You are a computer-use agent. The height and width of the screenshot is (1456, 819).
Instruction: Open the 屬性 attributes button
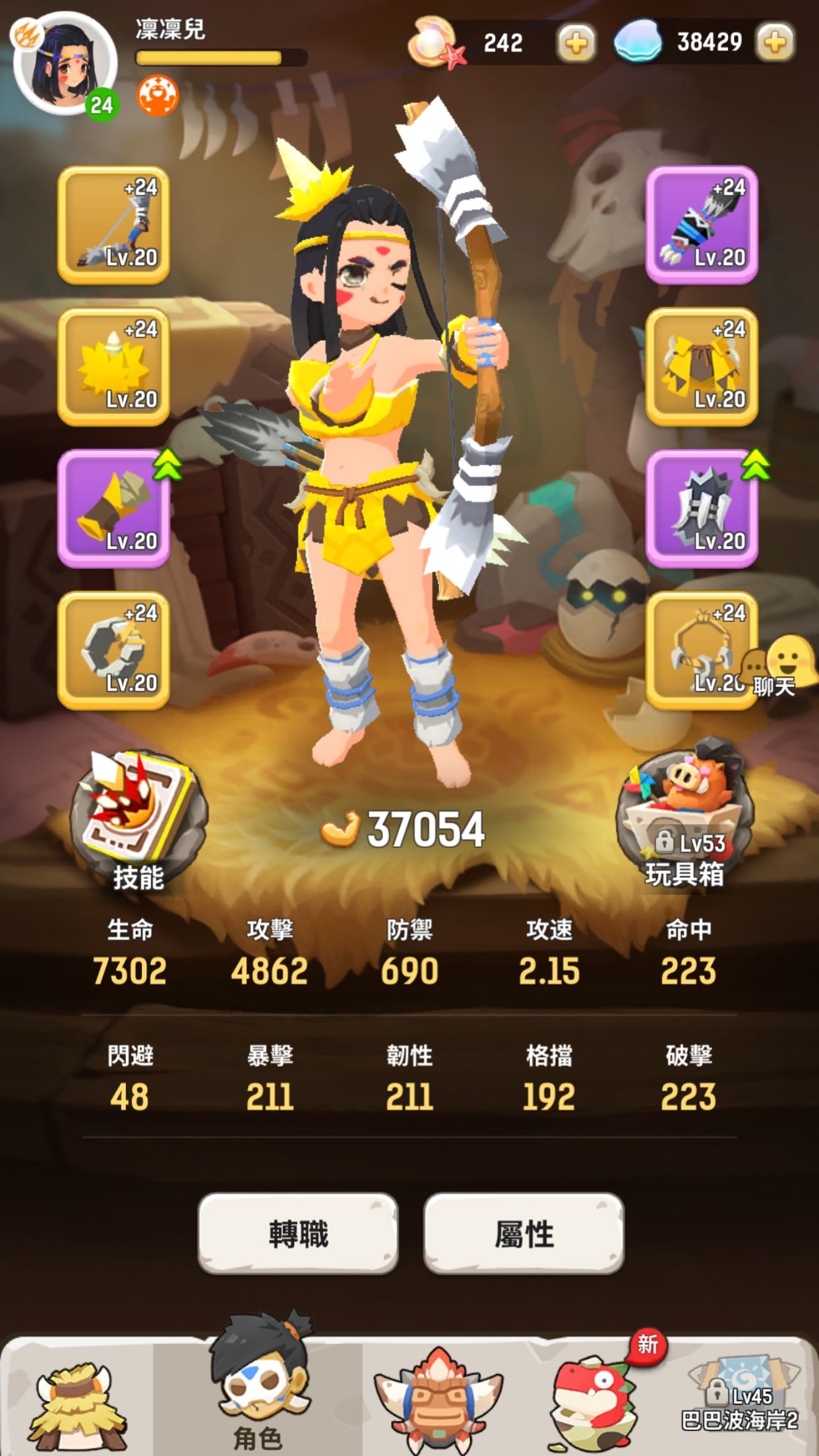coord(524,1233)
